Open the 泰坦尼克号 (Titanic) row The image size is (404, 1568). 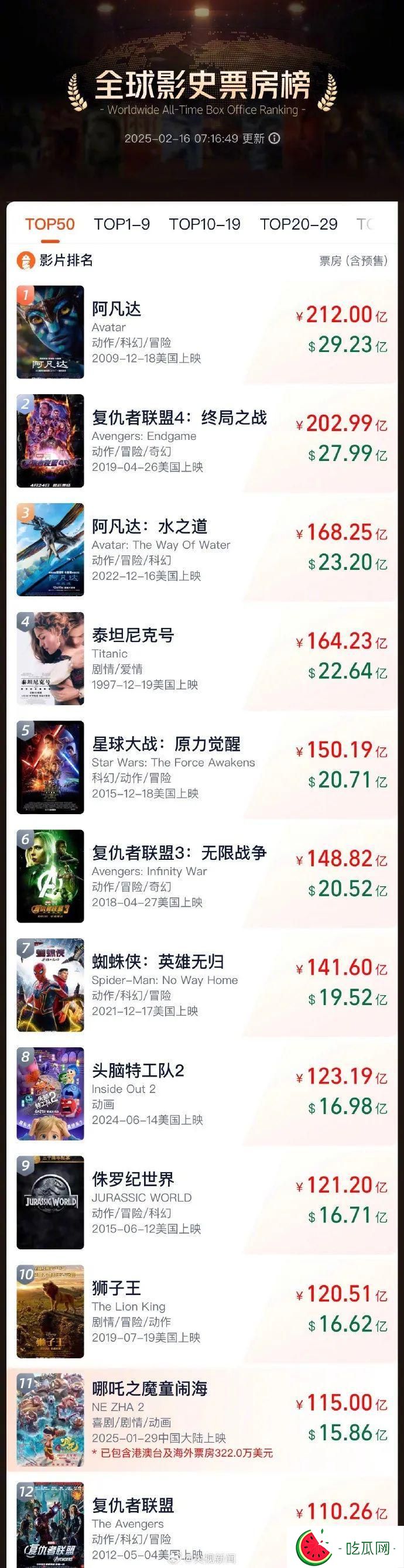pos(201,658)
